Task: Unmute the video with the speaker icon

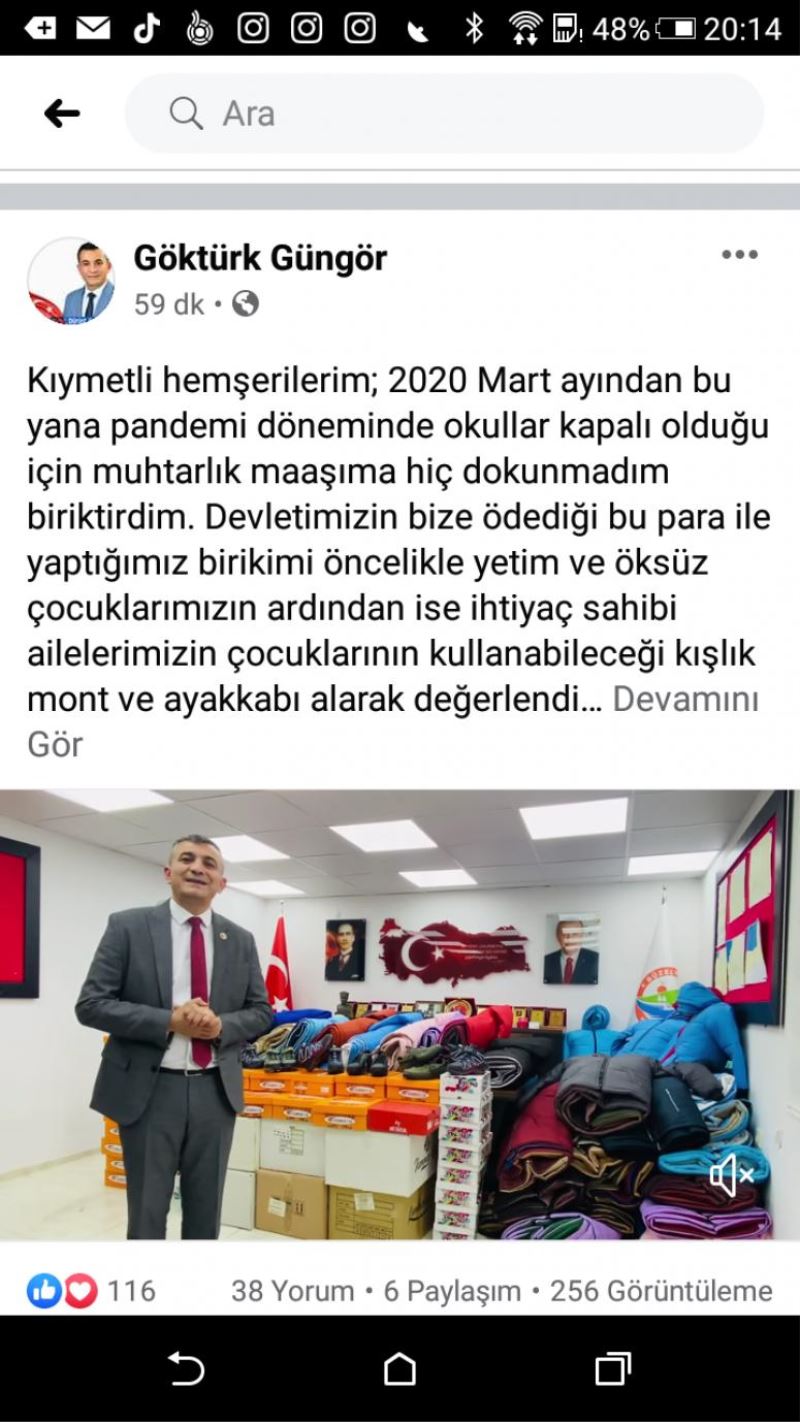Action: [x=731, y=1176]
